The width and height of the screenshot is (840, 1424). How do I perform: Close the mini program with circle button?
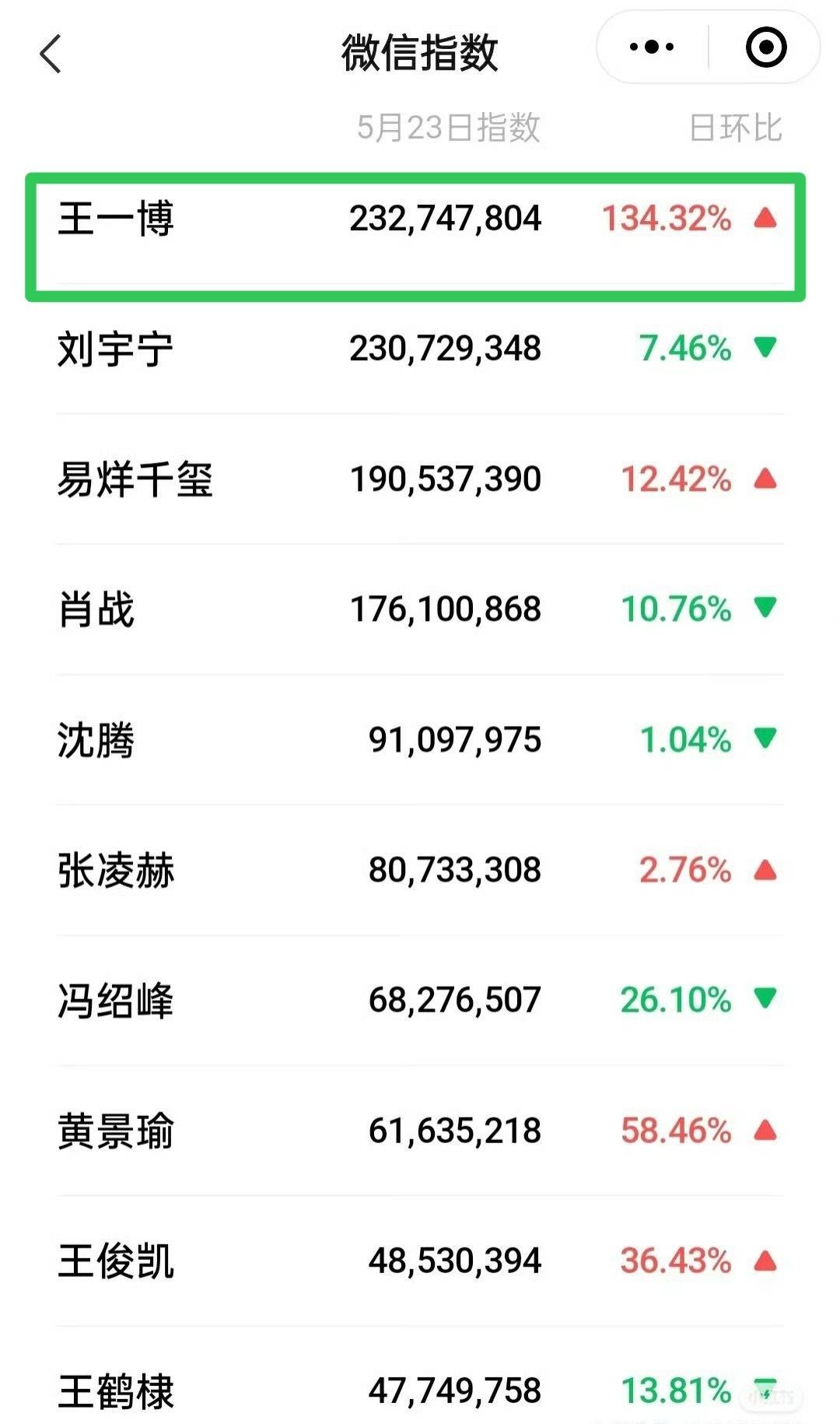[766, 47]
